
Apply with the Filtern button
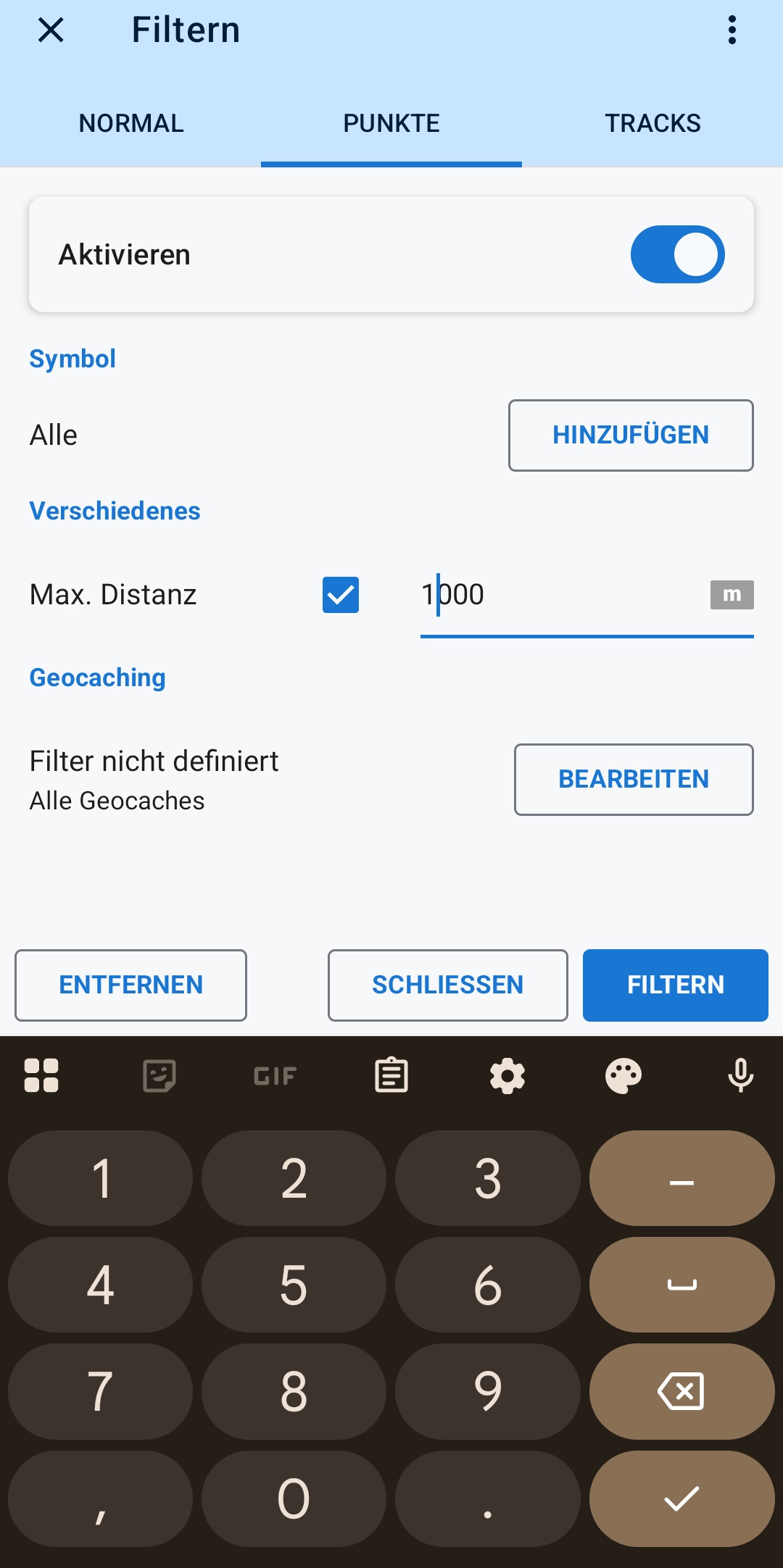tap(675, 985)
